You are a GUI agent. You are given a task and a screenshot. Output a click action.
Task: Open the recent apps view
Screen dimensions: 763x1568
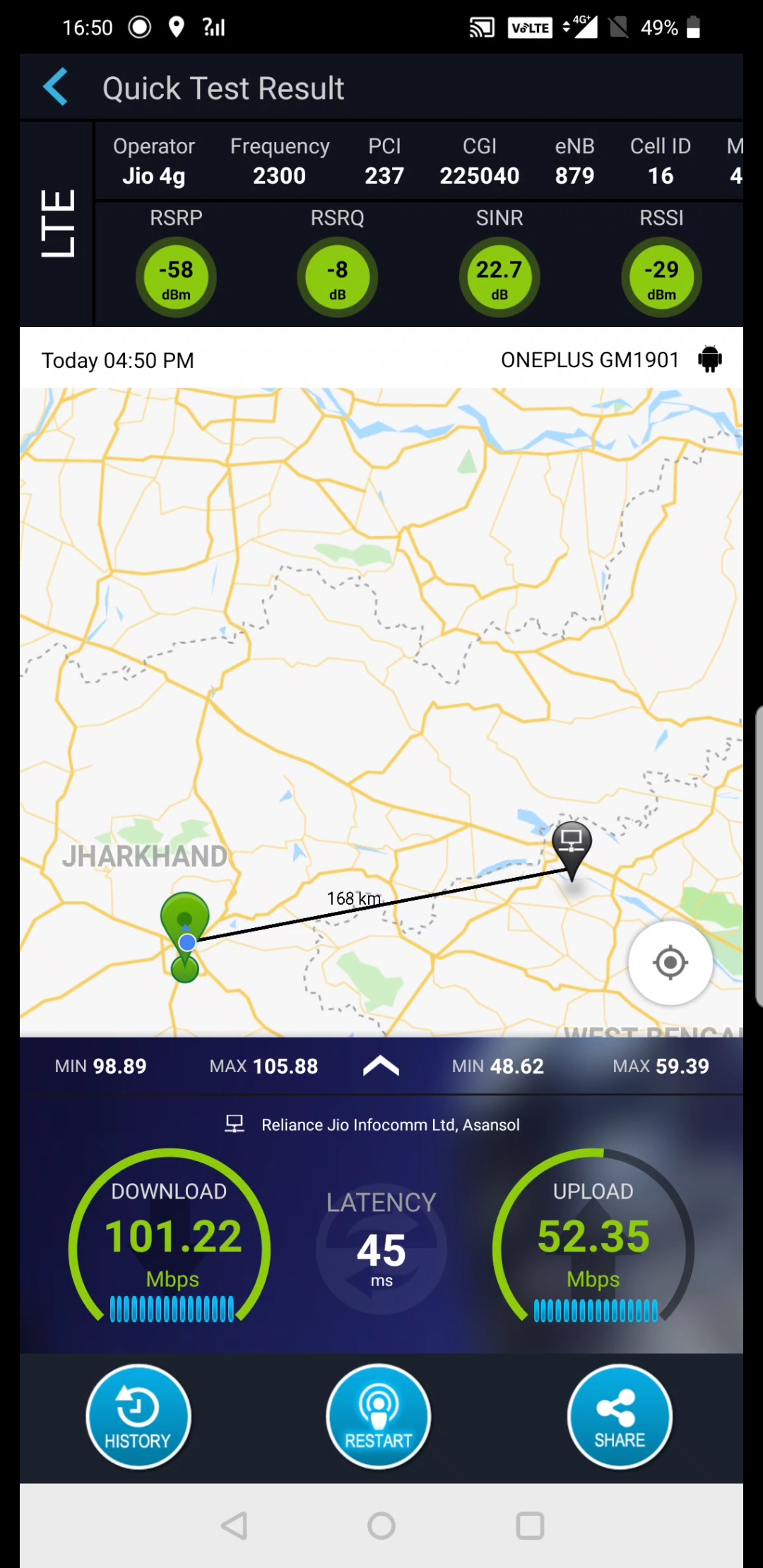click(x=530, y=1526)
